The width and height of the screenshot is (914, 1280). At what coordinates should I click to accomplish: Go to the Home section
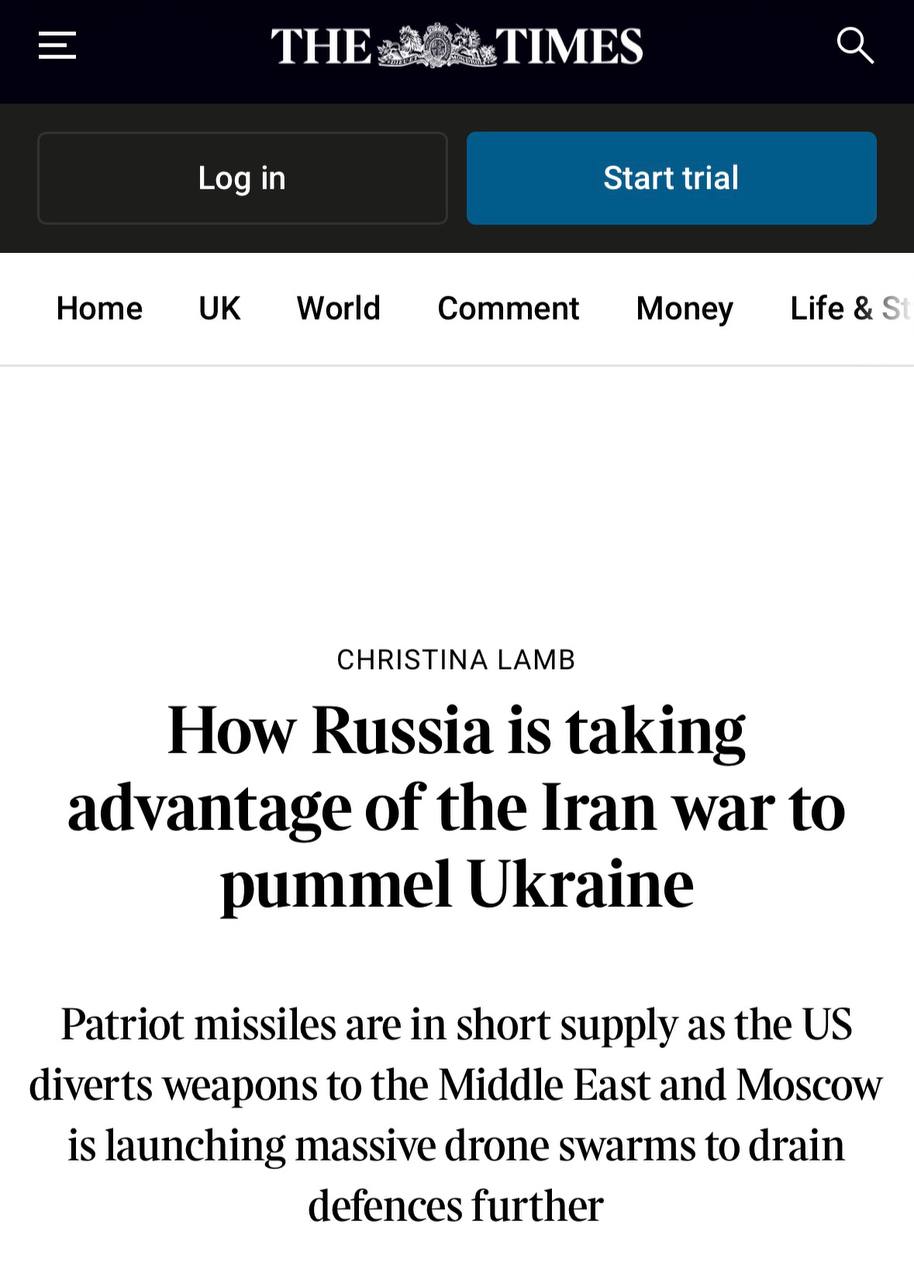tap(99, 308)
